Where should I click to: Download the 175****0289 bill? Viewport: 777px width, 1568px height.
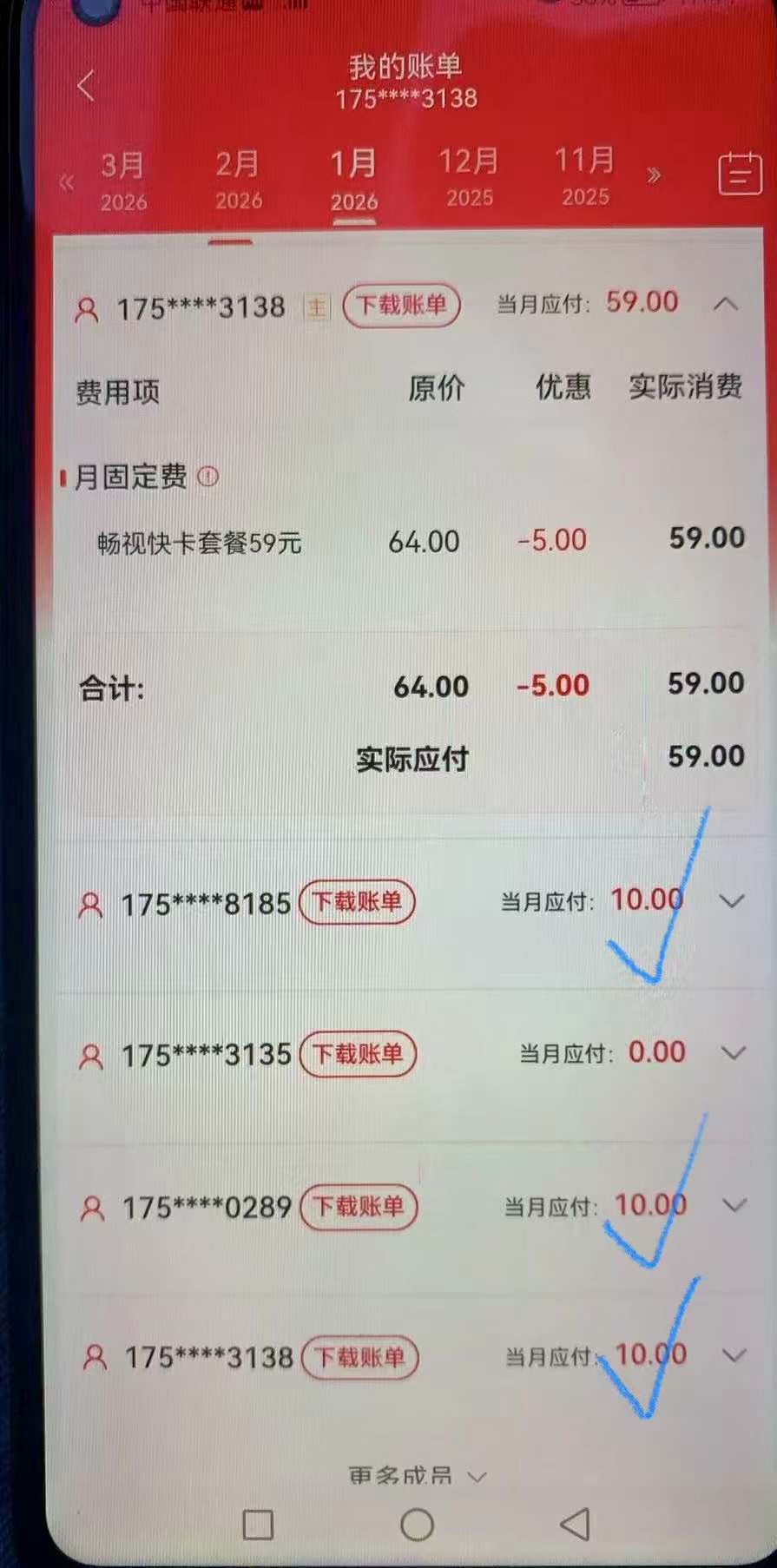359,1206
